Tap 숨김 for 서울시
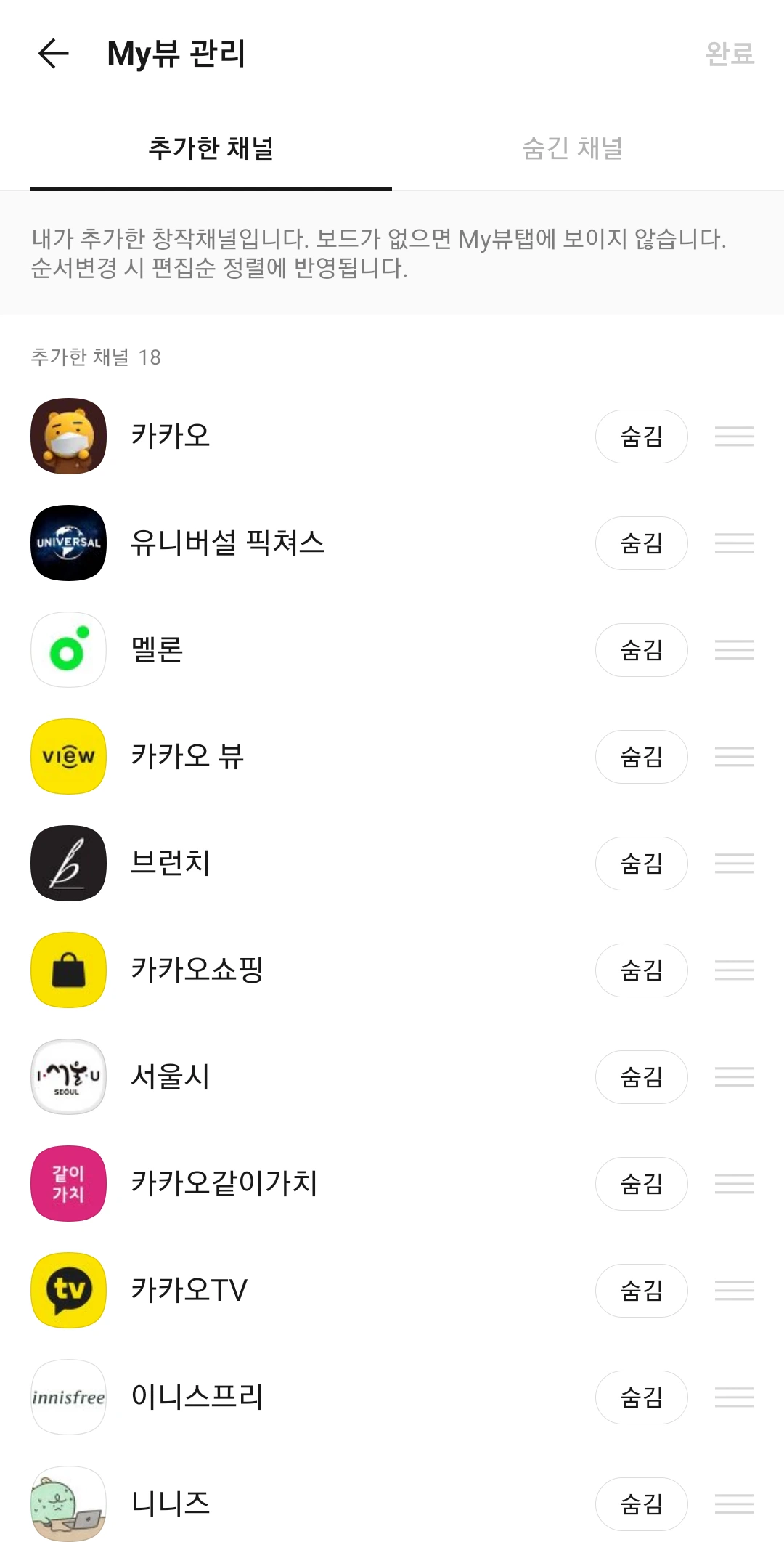 pos(641,1077)
